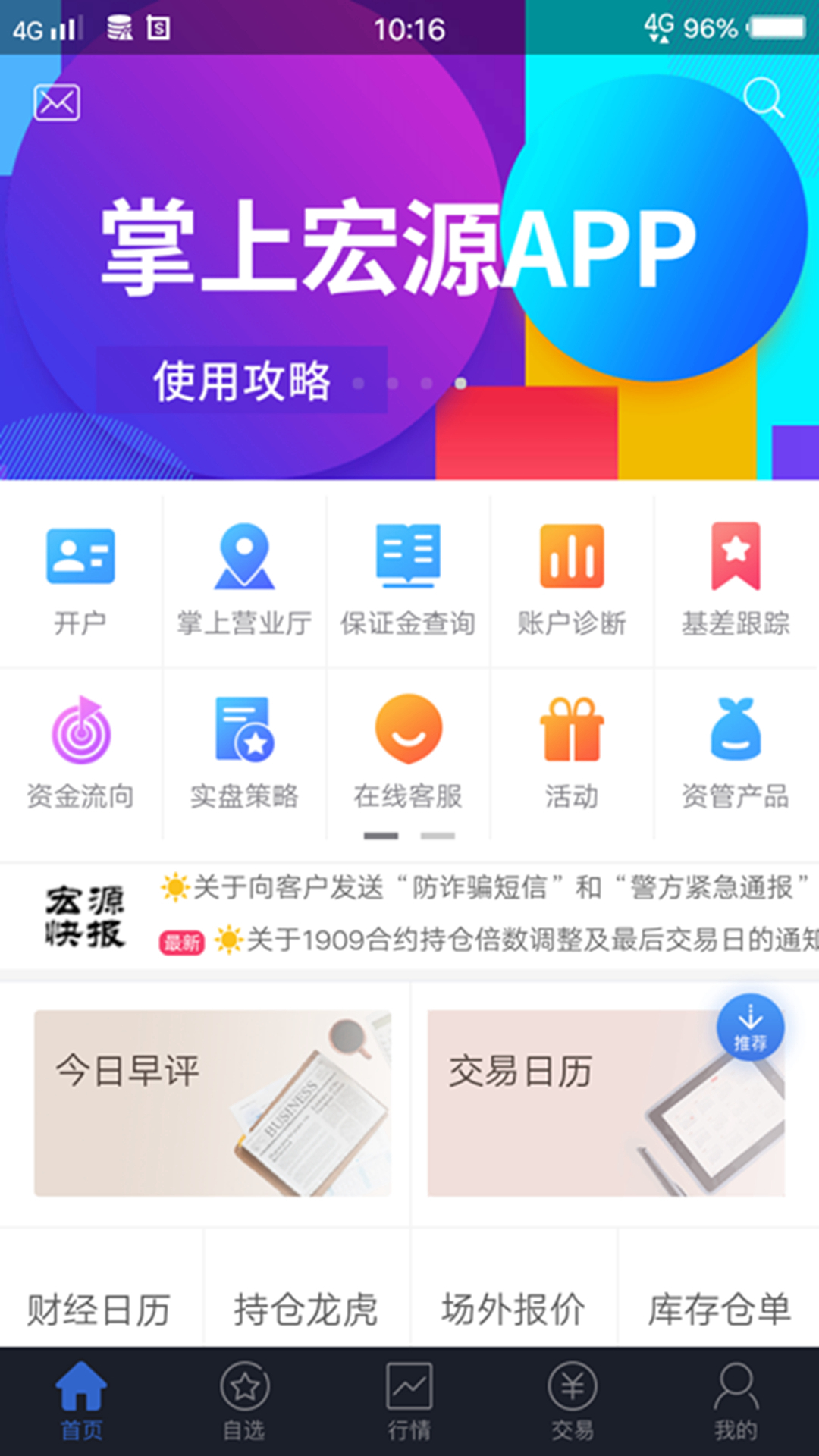
Task: Open the 今日早评 card
Action: pos(212,1103)
